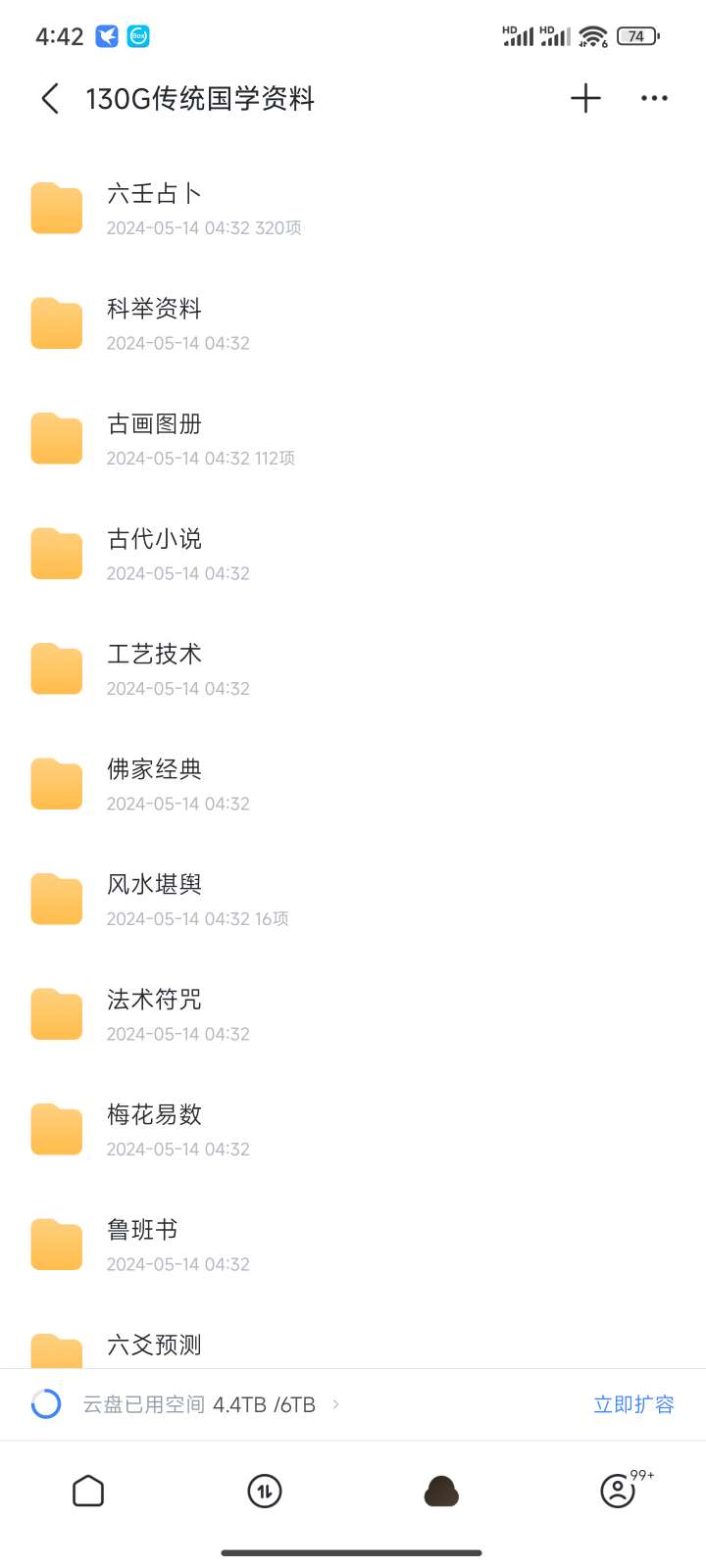Open the 六爻预测 folder

(x=353, y=1345)
